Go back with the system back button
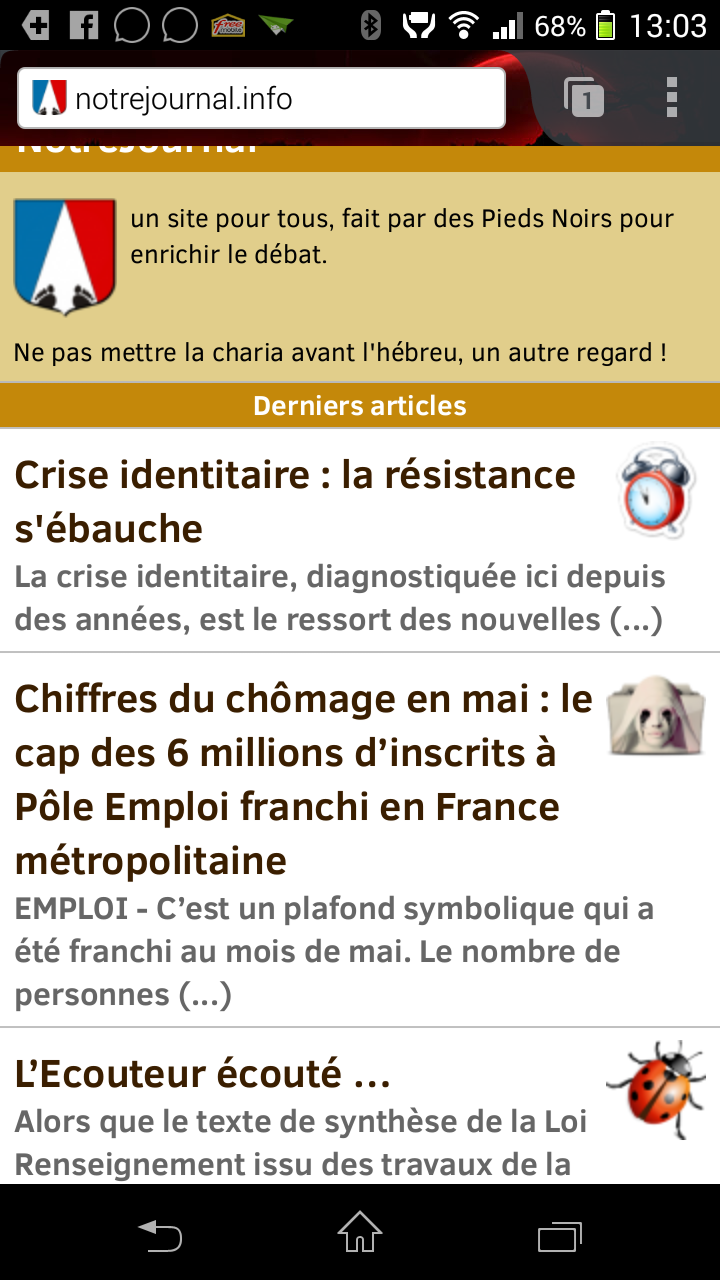Viewport: 720px width, 1280px height. [x=160, y=1236]
